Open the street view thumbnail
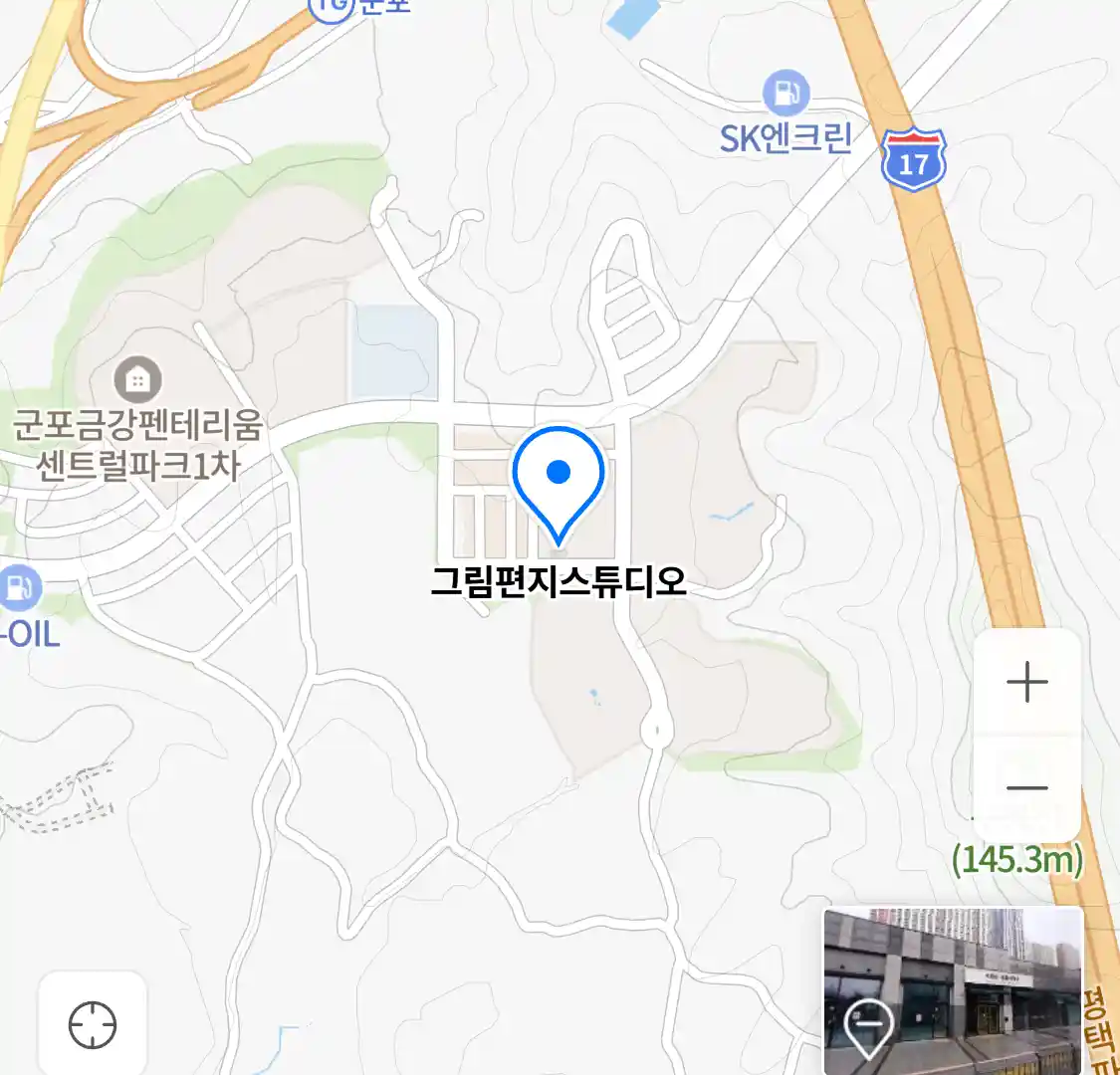Viewport: 1120px width, 1075px height. click(x=953, y=990)
